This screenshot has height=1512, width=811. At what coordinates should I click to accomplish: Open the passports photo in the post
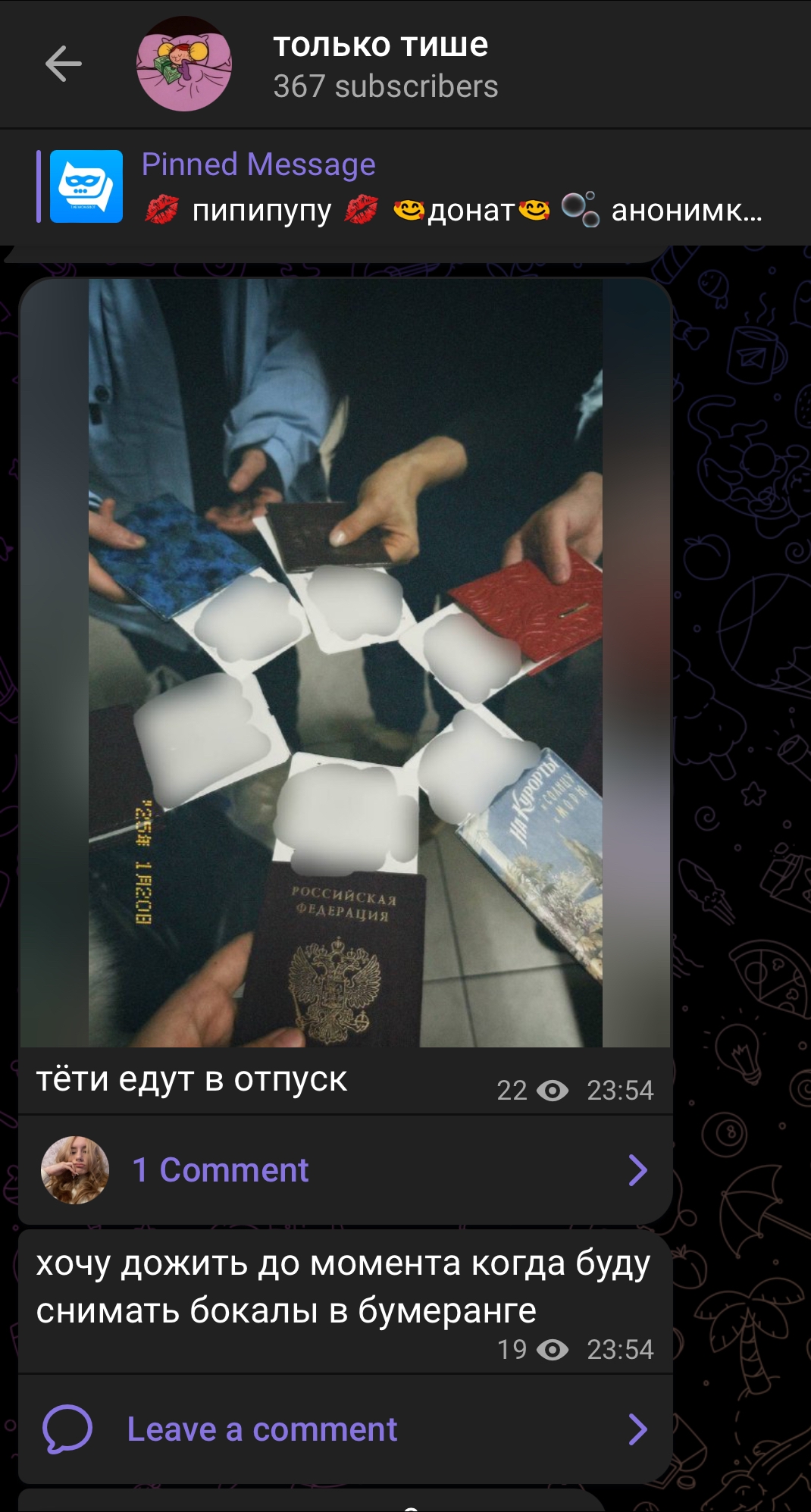[346, 662]
